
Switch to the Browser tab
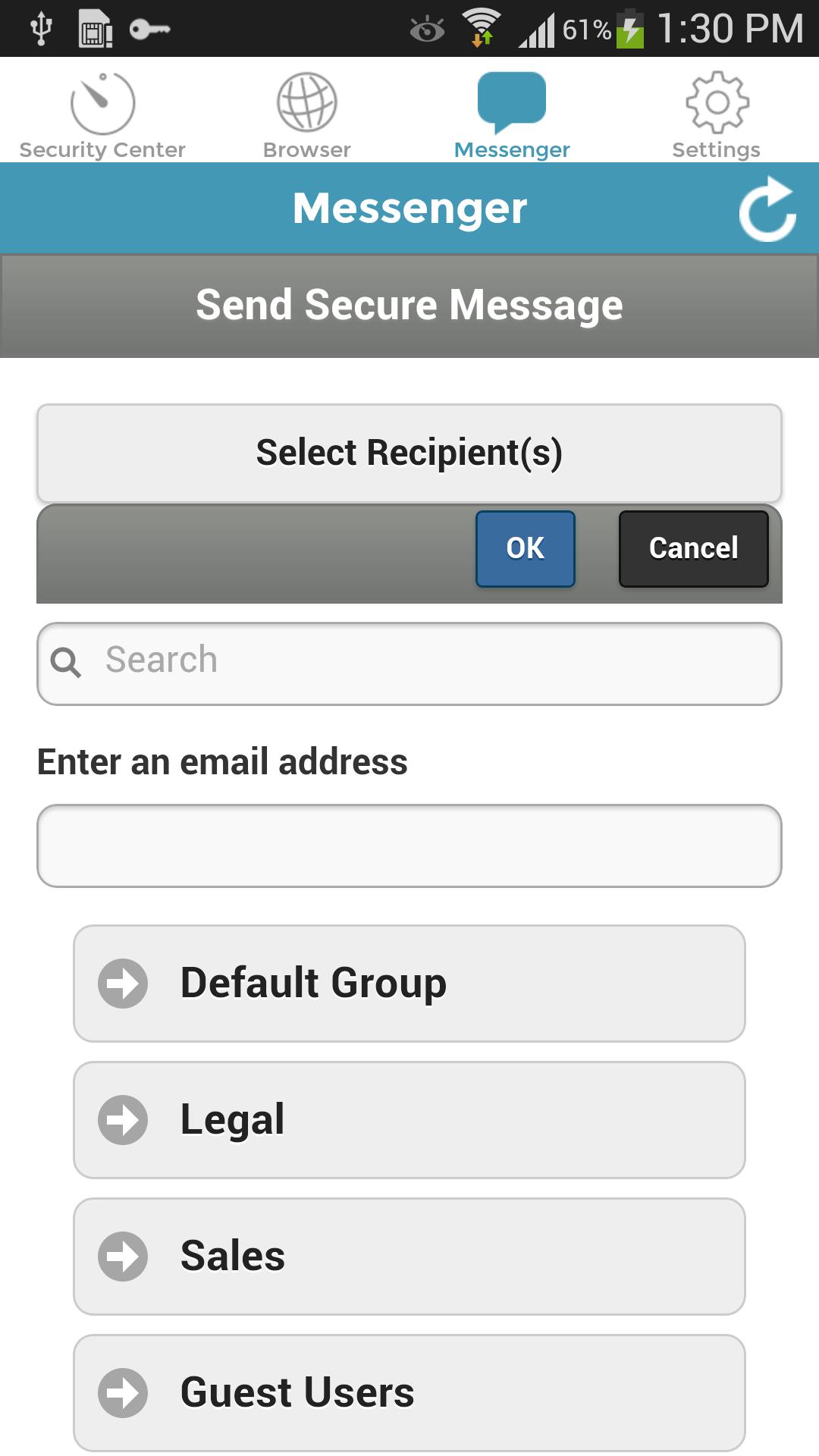click(x=307, y=114)
